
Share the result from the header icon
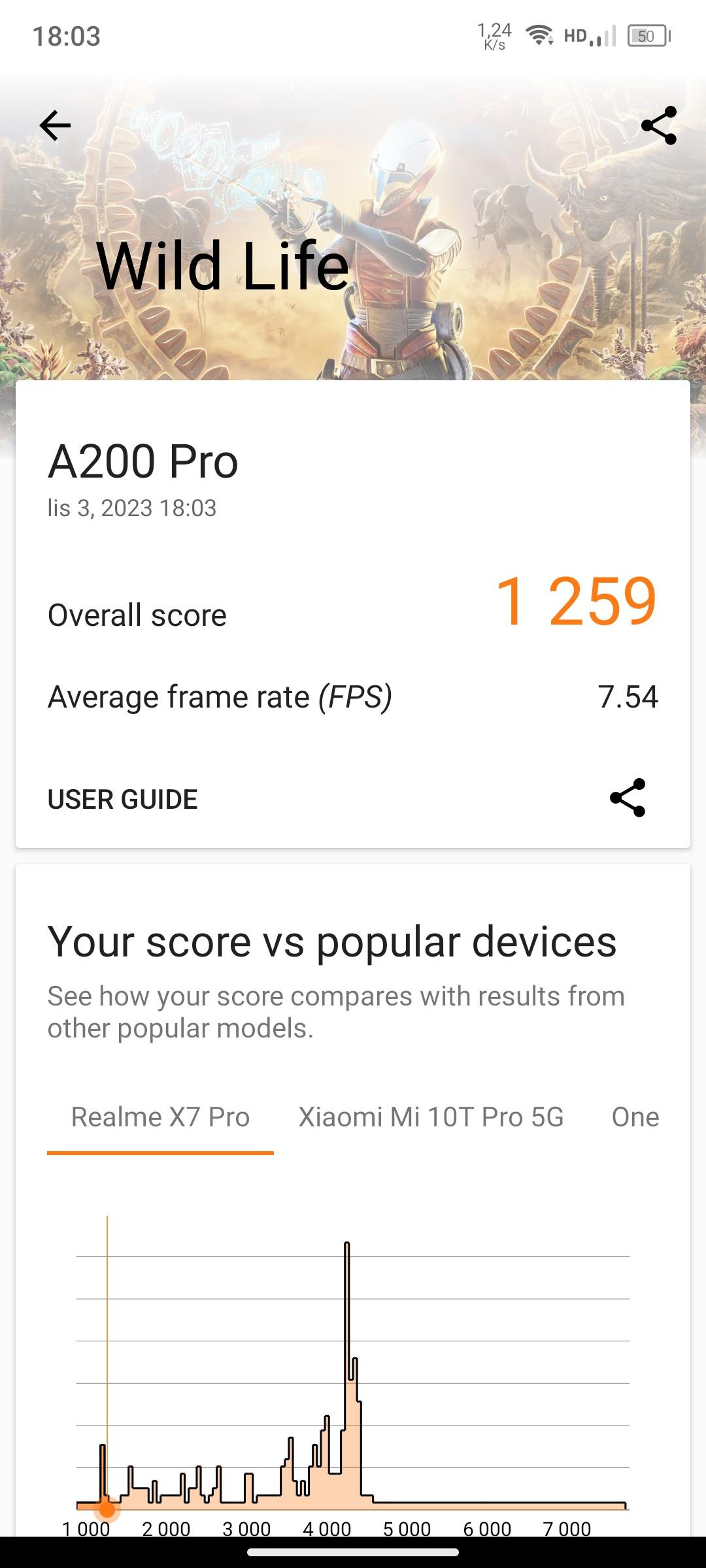pos(659,125)
